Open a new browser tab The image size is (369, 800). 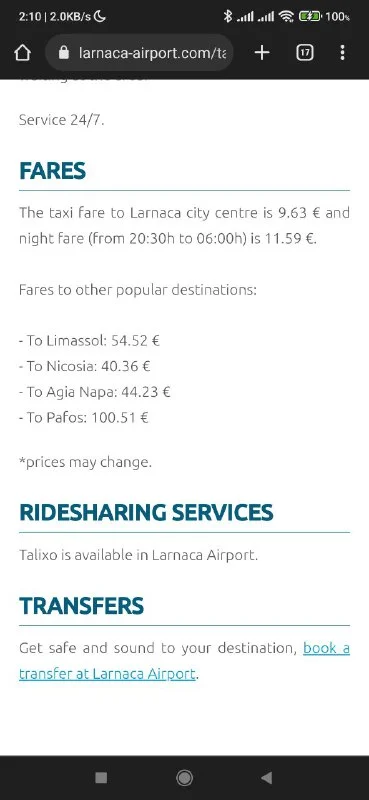coord(262,52)
